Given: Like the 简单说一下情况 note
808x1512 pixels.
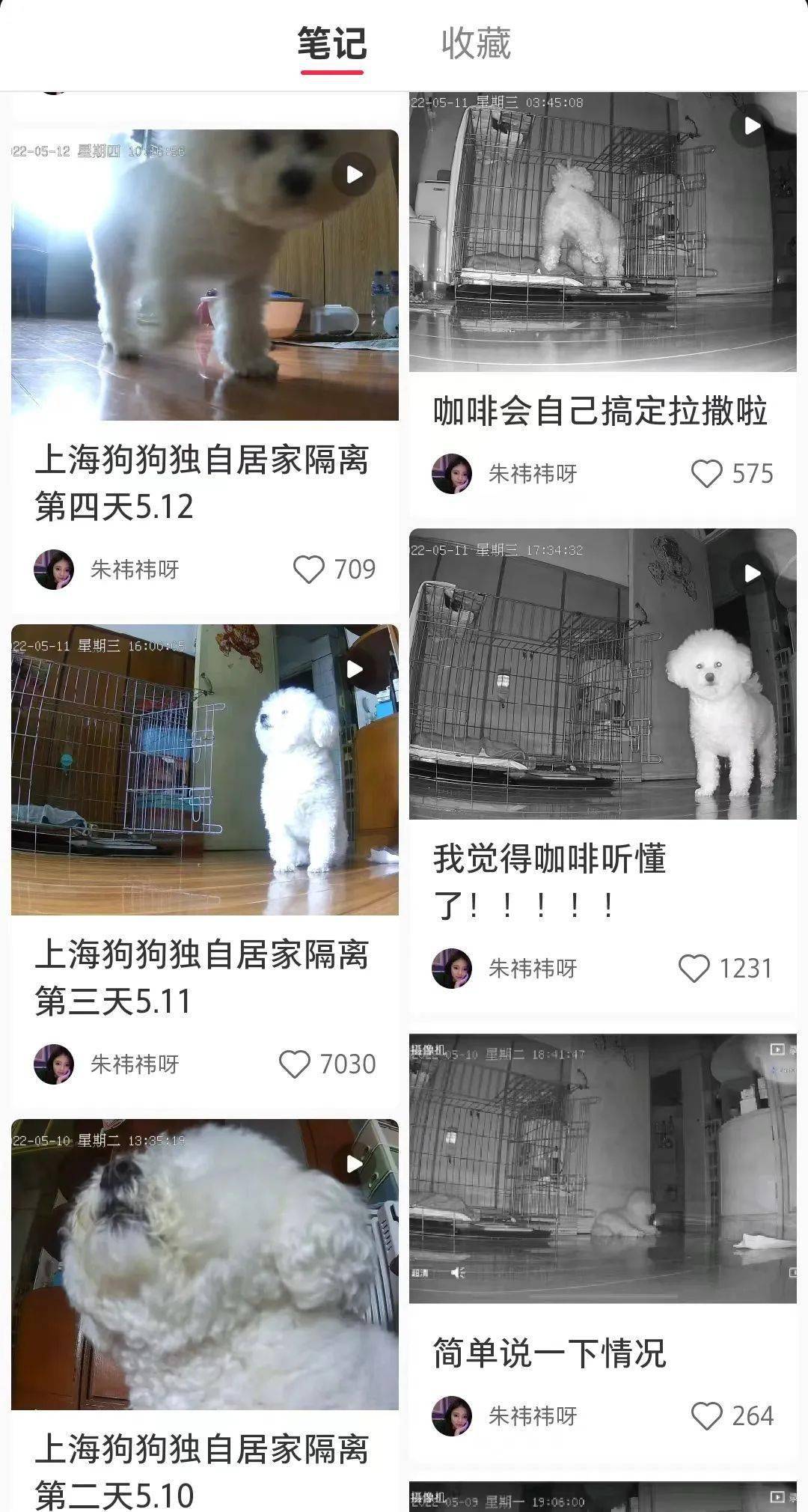Looking at the screenshot, I should (706, 1416).
